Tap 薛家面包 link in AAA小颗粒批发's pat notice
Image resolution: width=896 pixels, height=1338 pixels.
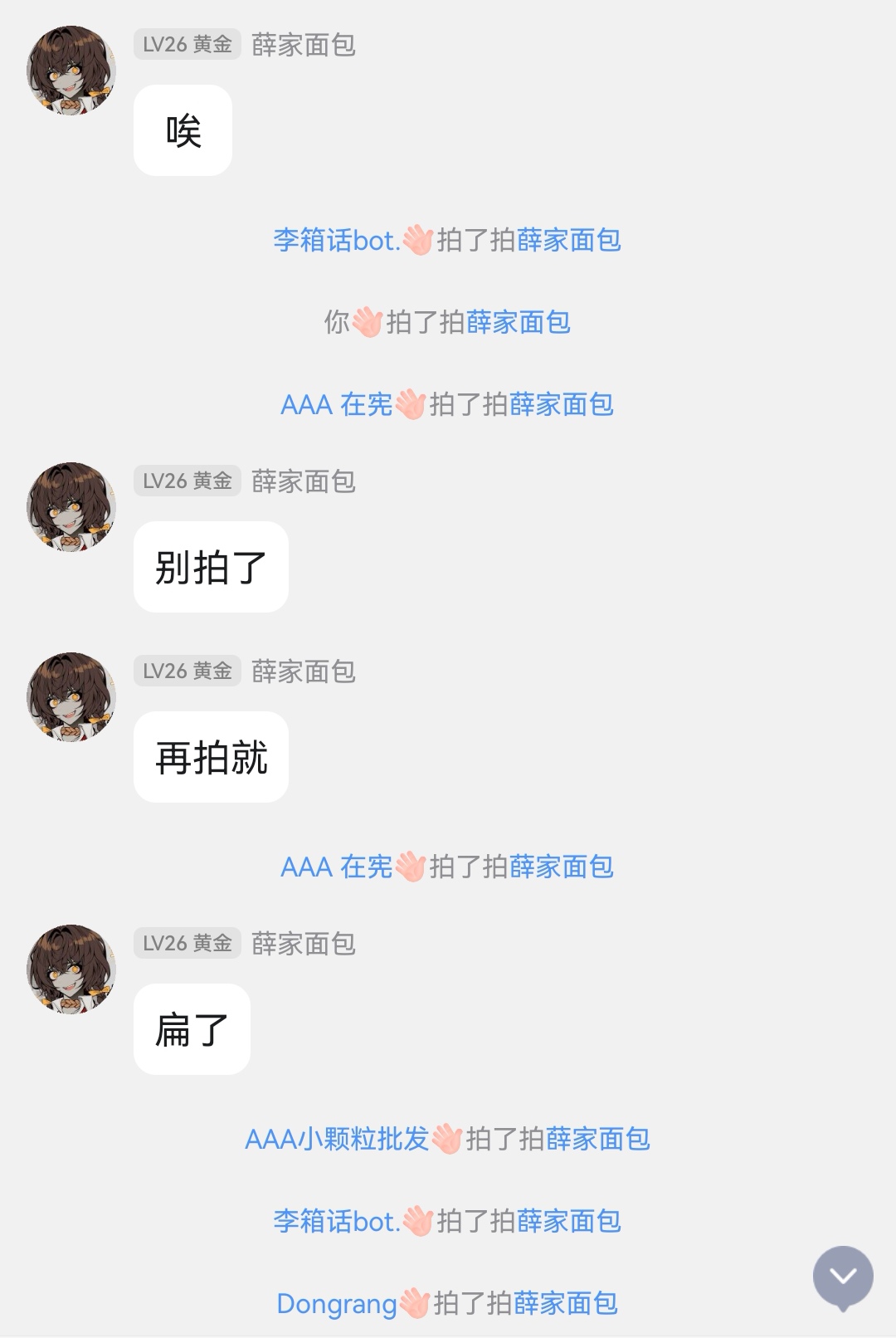click(x=597, y=1139)
